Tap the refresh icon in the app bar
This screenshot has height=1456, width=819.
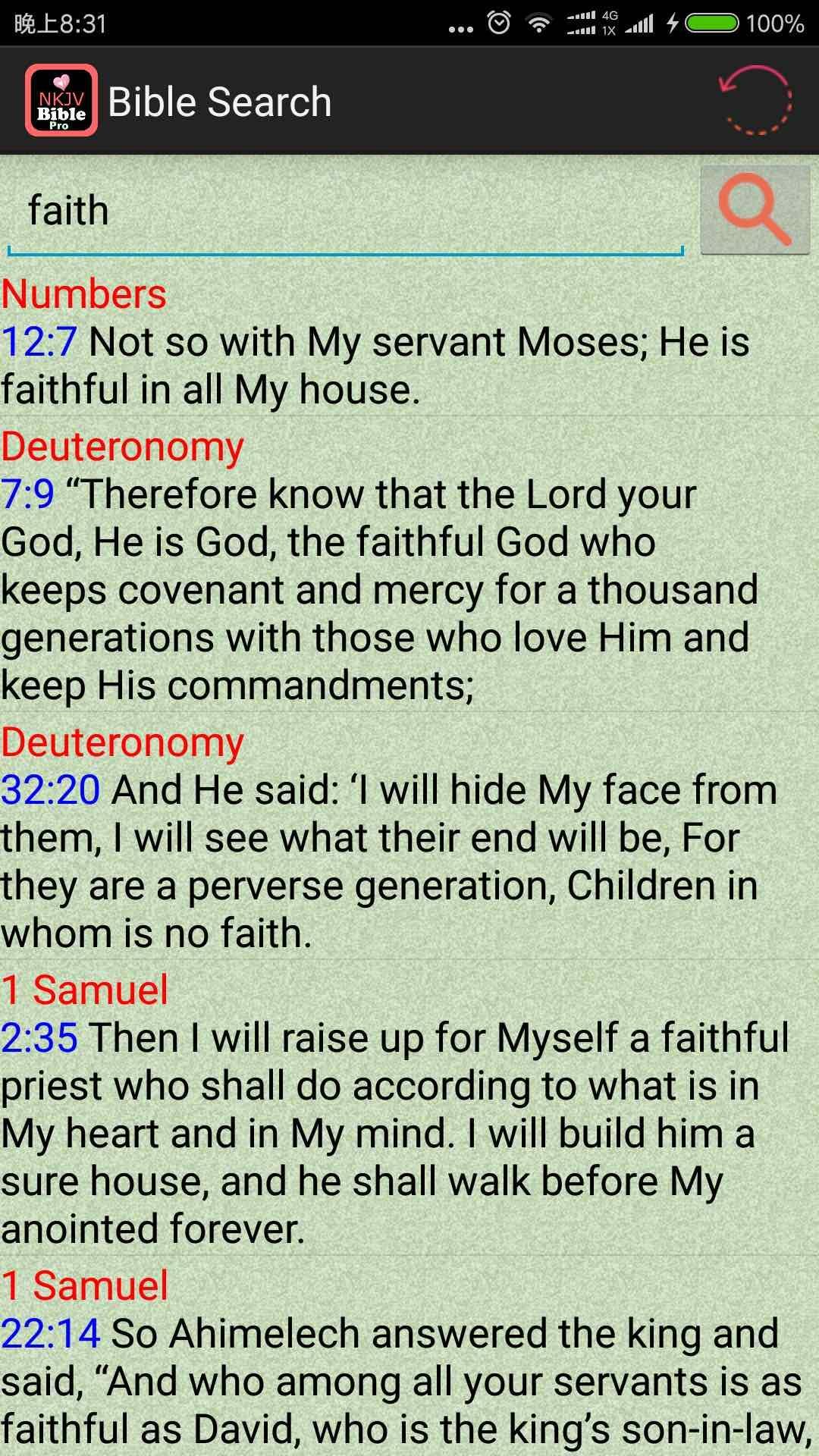(755, 100)
